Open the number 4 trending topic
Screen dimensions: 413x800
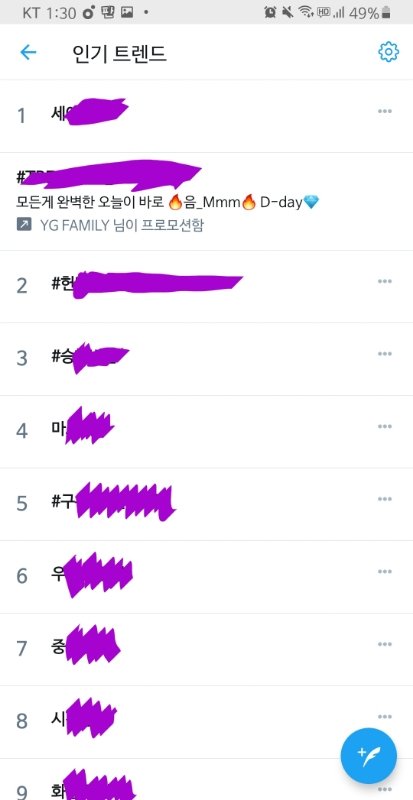pos(206,432)
